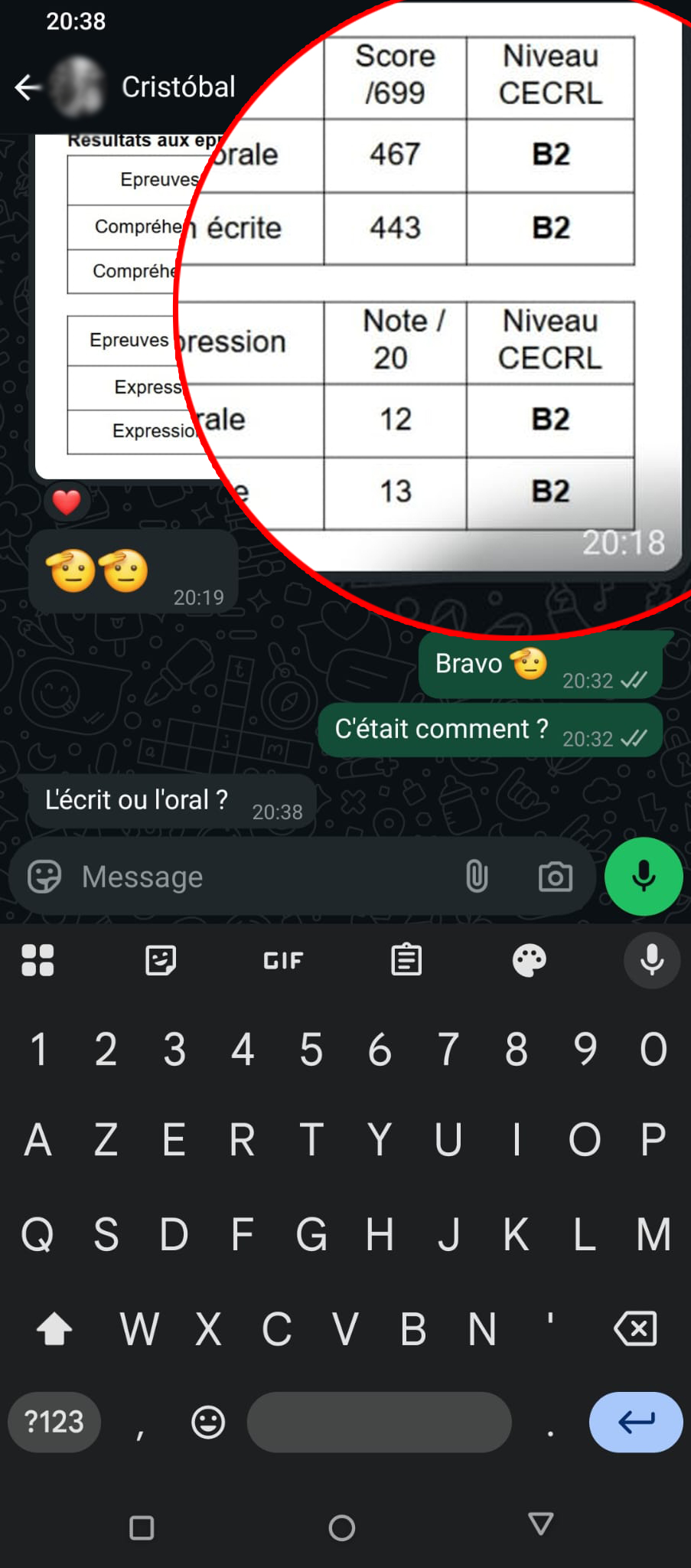Open the keyboard's smiley emoji key
This screenshot has height=1568, width=691.
(207, 1422)
